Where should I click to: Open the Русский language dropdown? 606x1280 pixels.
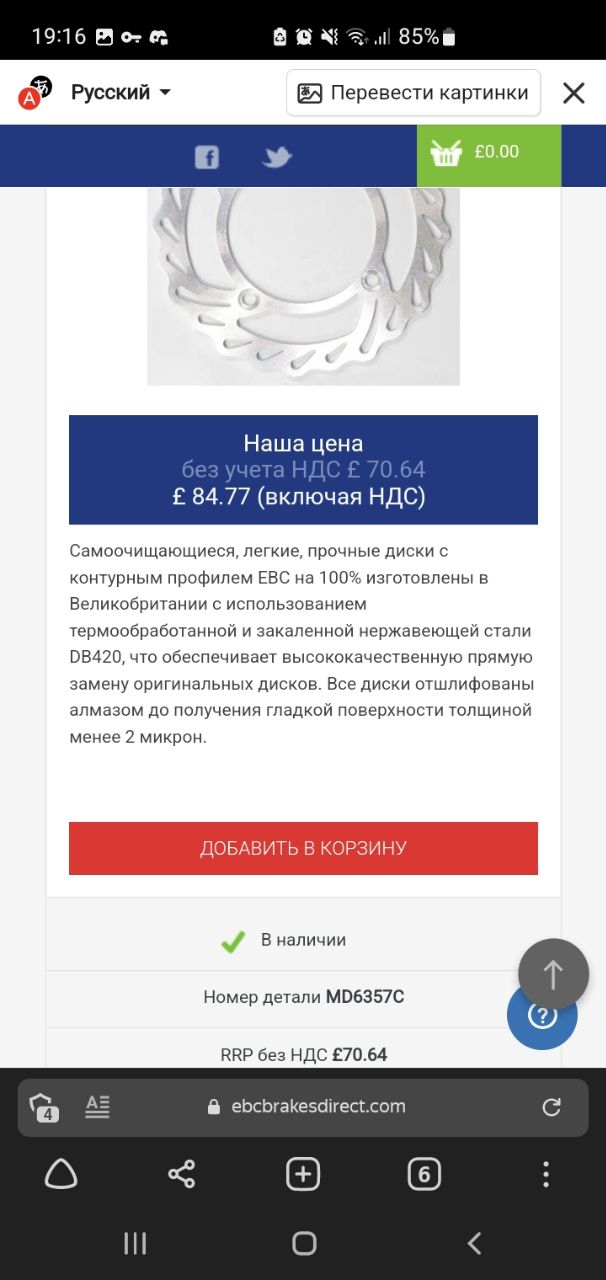point(120,92)
